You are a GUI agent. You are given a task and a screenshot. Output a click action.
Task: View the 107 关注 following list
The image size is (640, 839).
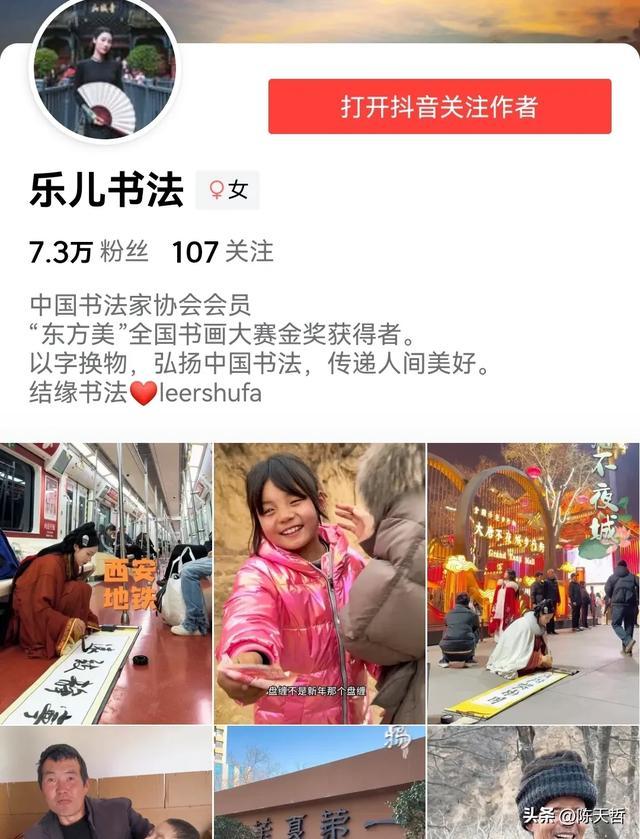click(x=222, y=252)
